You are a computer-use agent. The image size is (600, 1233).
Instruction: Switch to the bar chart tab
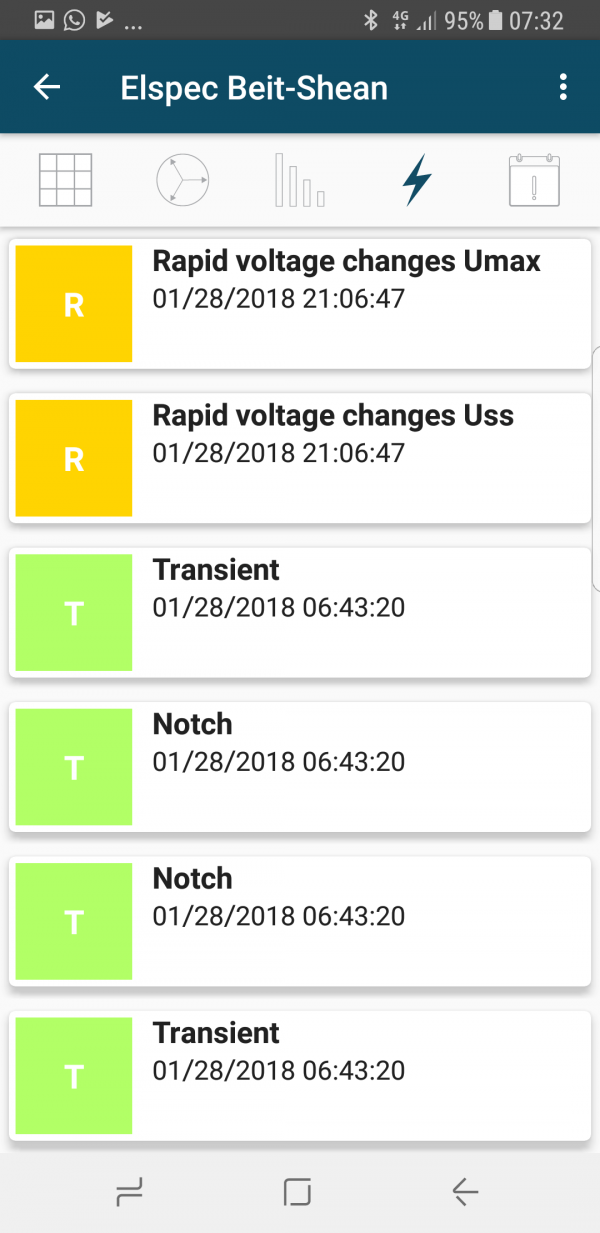pyautogui.click(x=300, y=180)
